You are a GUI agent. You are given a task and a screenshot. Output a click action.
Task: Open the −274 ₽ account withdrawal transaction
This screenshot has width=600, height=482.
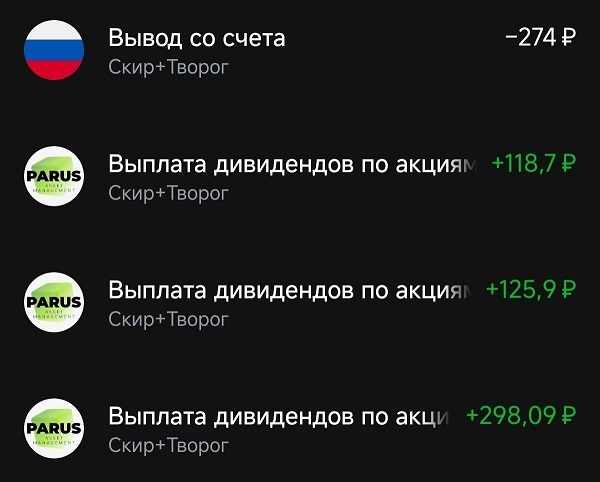[x=300, y=51]
